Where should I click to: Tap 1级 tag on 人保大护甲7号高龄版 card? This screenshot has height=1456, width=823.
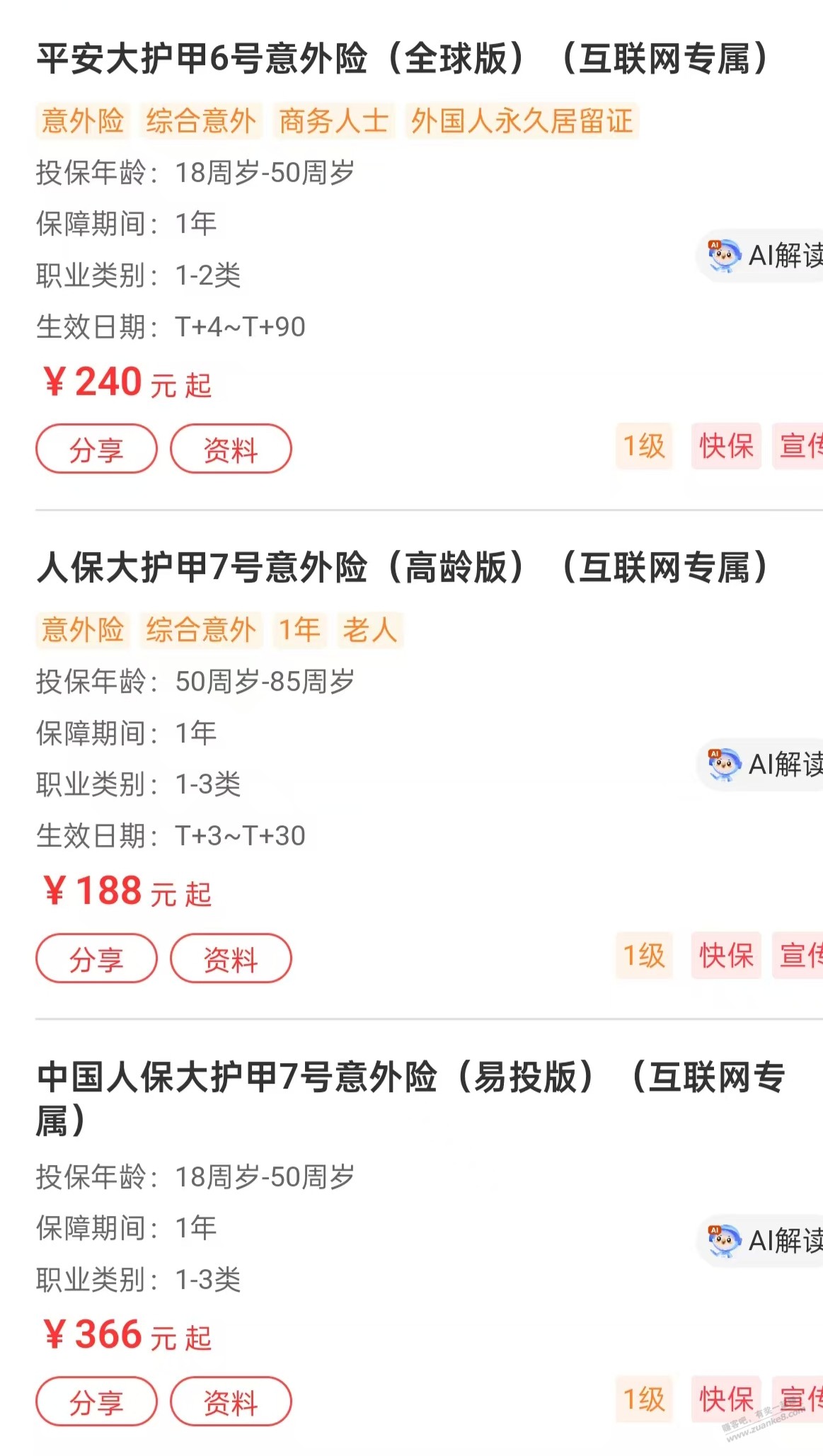(x=643, y=956)
